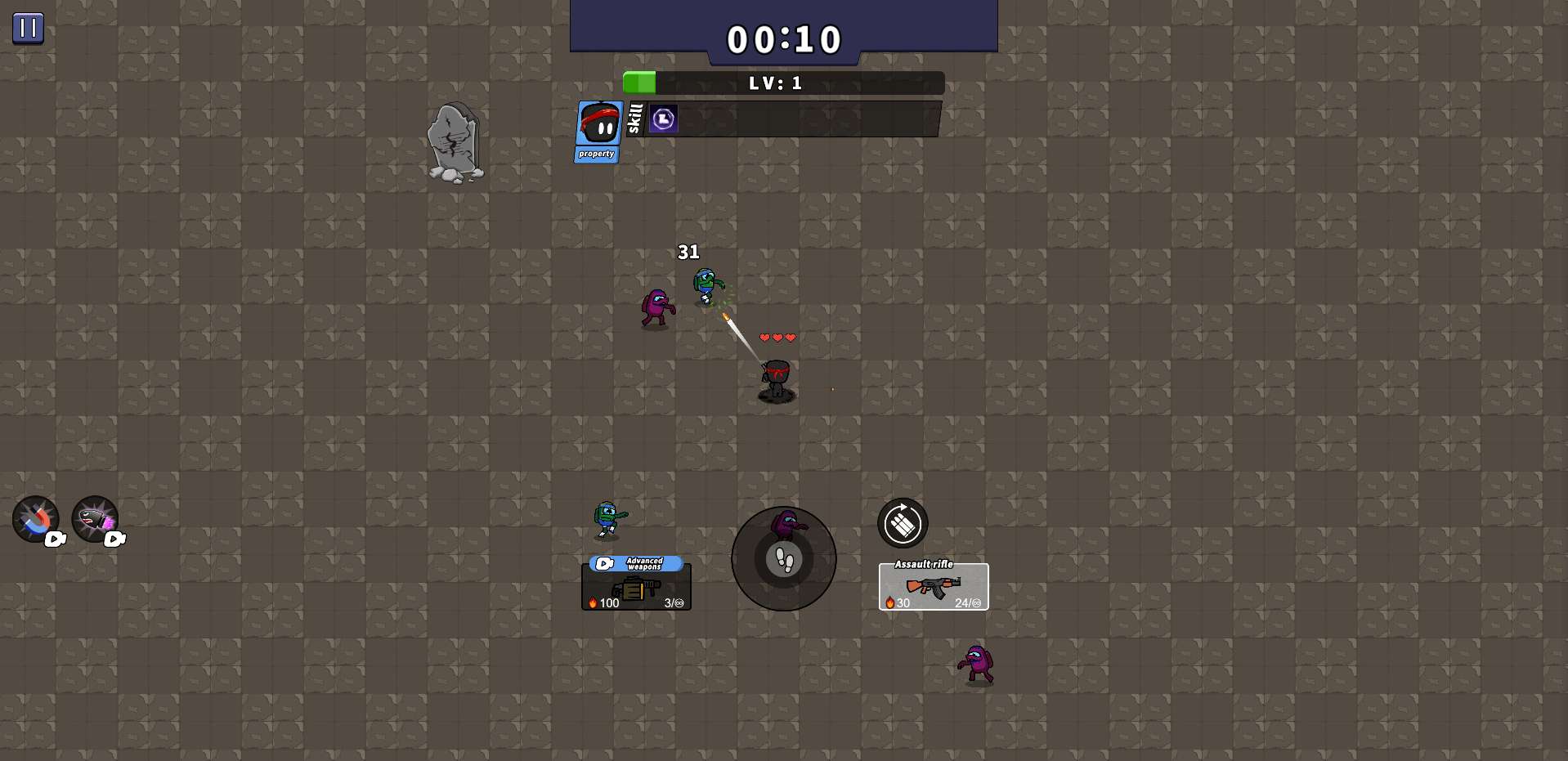This screenshot has width=1568, height=761.
Task: Reload the weapon with the ammo button
Action: point(903,524)
